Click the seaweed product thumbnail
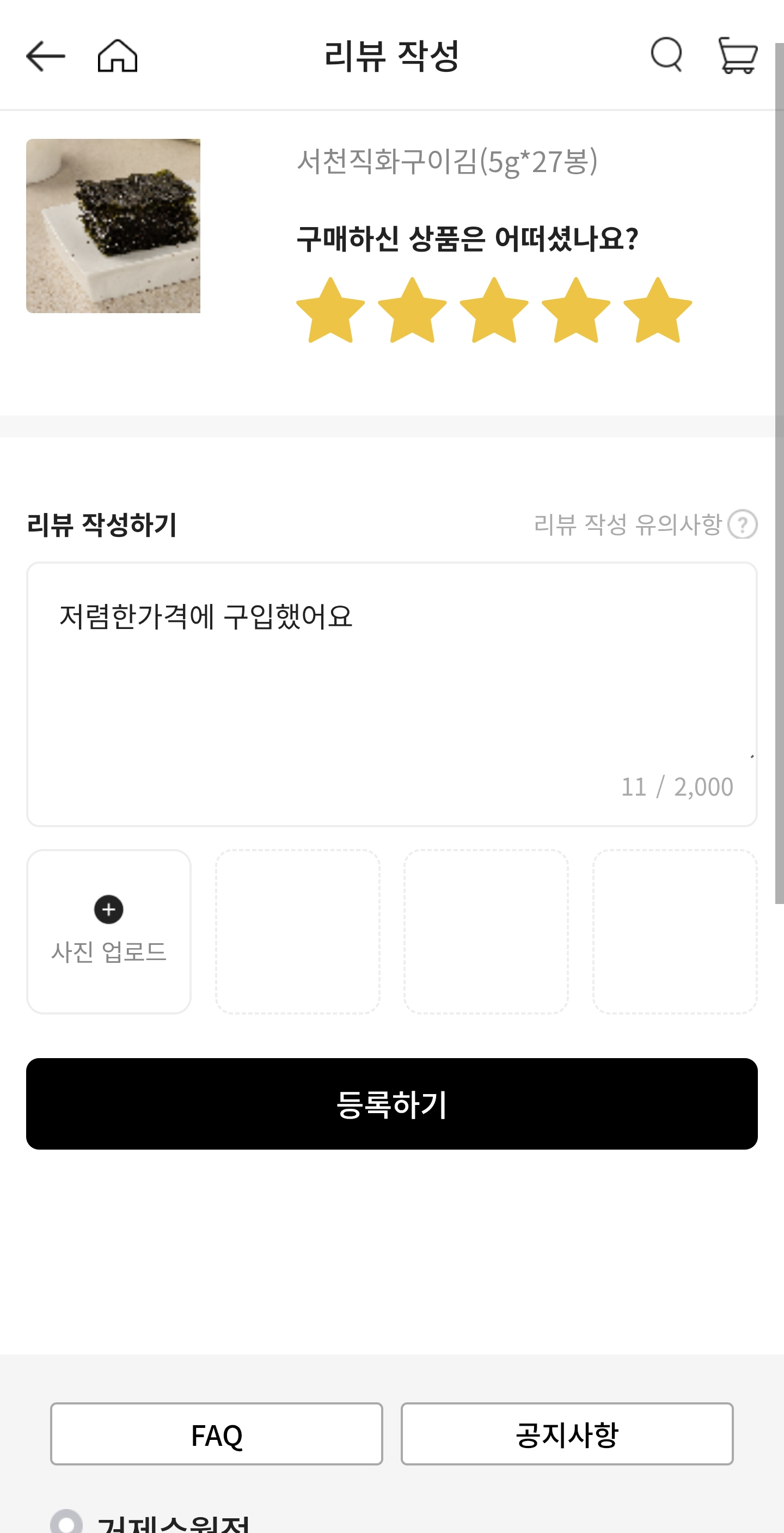The height and width of the screenshot is (1533, 784). coord(115,225)
